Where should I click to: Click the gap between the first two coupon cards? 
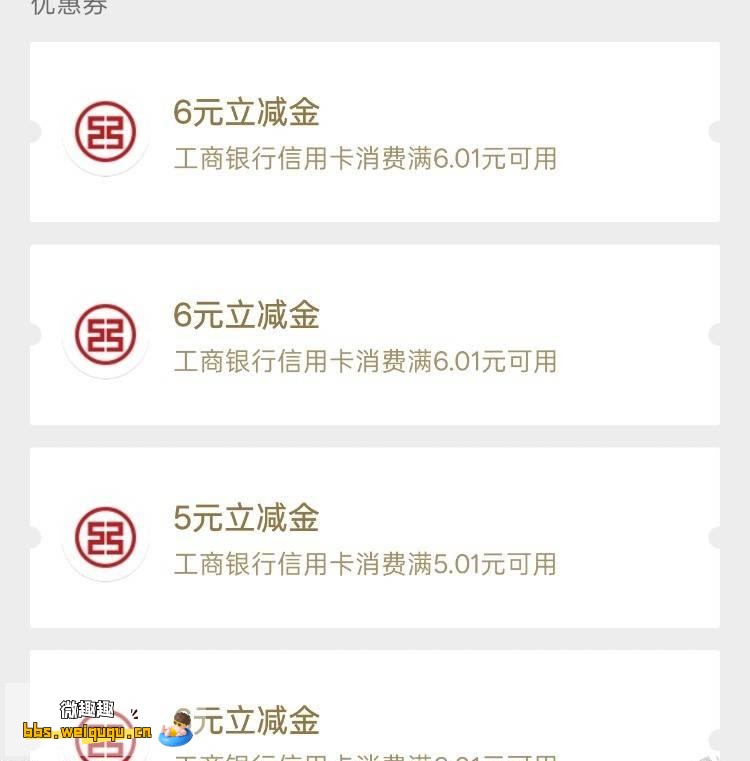click(x=375, y=235)
